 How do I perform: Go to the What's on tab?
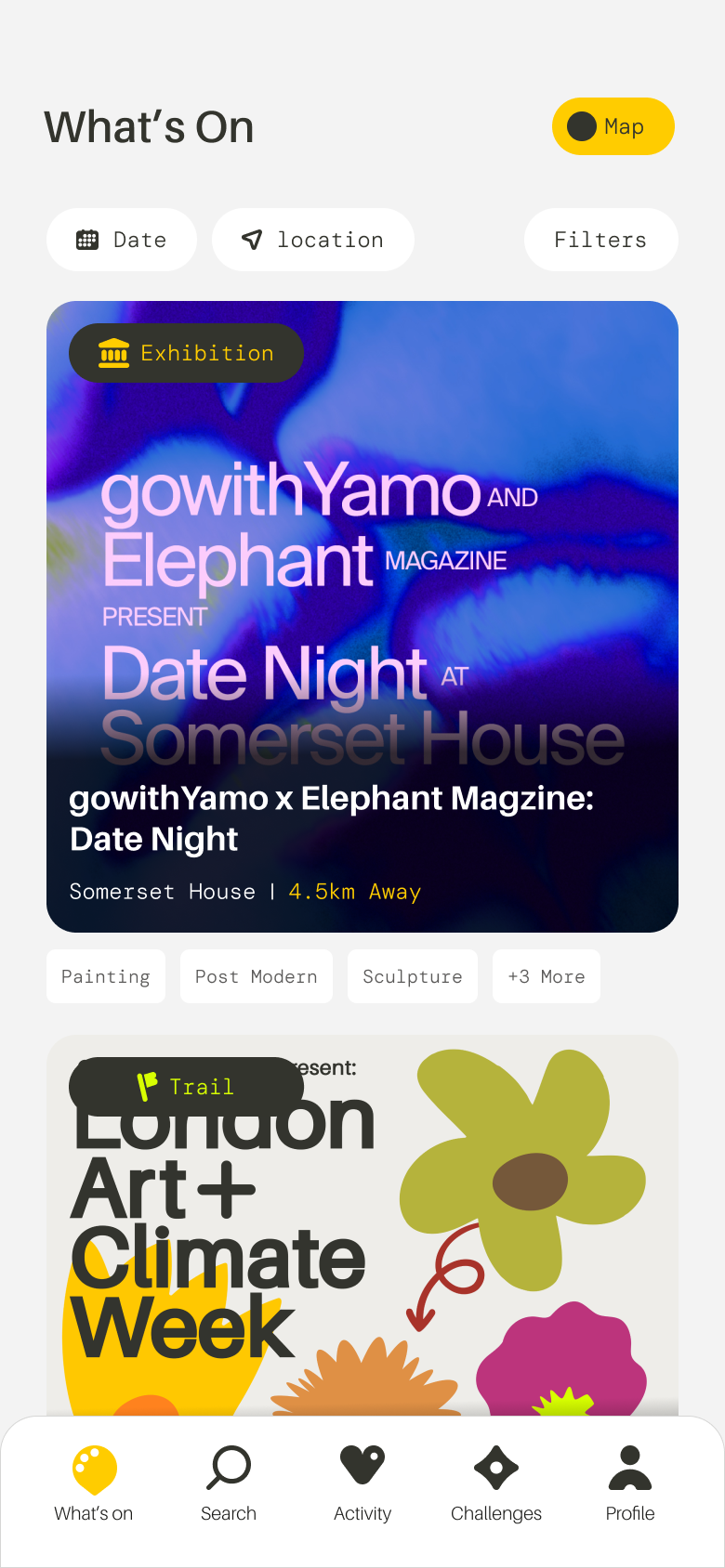click(x=94, y=1484)
